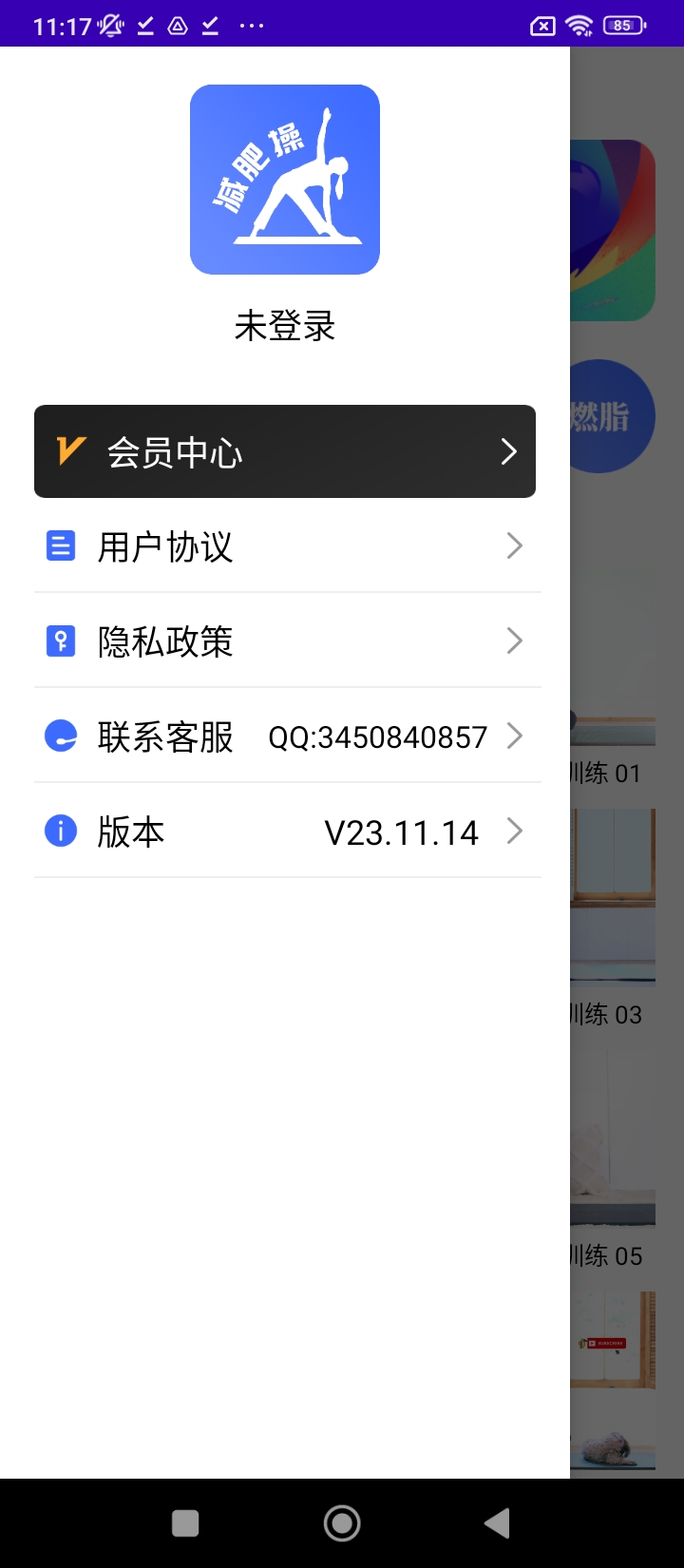This screenshot has width=684, height=1568.
Task: Go back using system back button
Action: pyautogui.click(x=497, y=1523)
